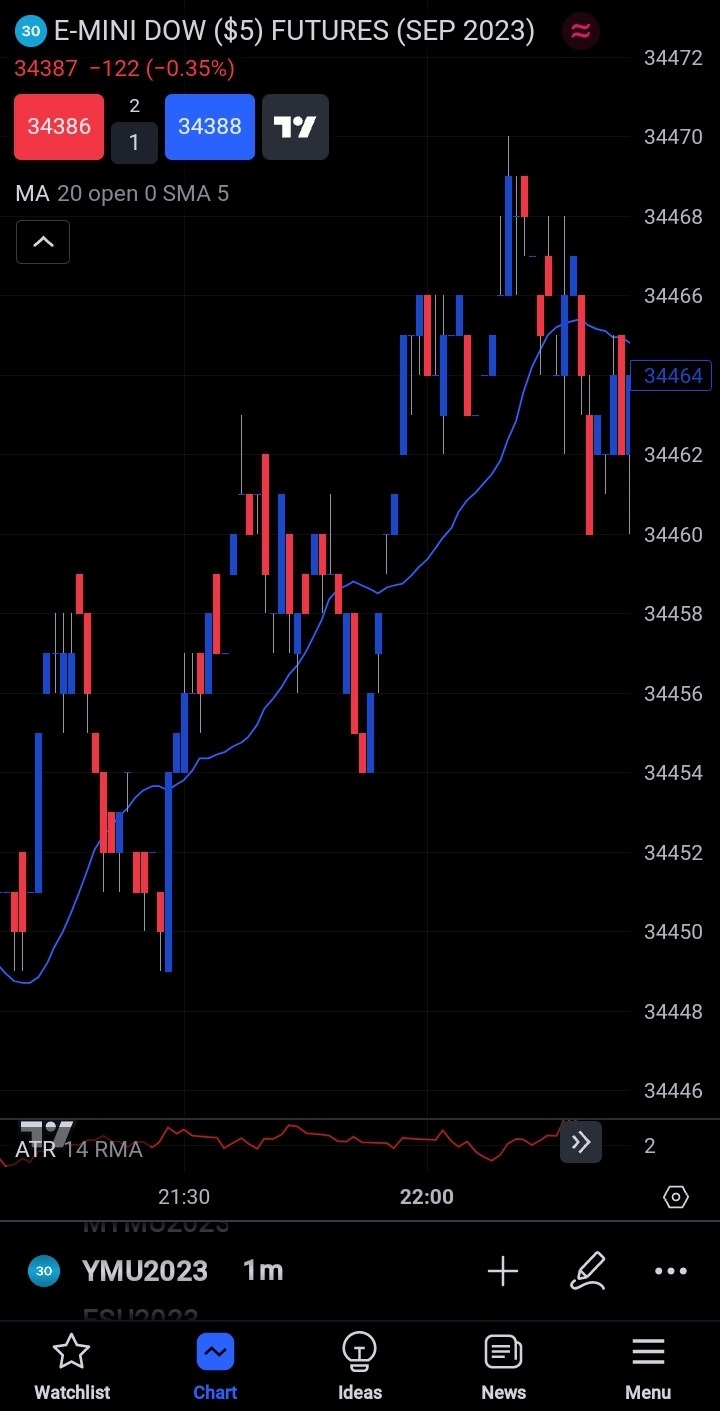Tap the blue 30-minute interval badge
This screenshot has width=720, height=1411.
coord(30,31)
